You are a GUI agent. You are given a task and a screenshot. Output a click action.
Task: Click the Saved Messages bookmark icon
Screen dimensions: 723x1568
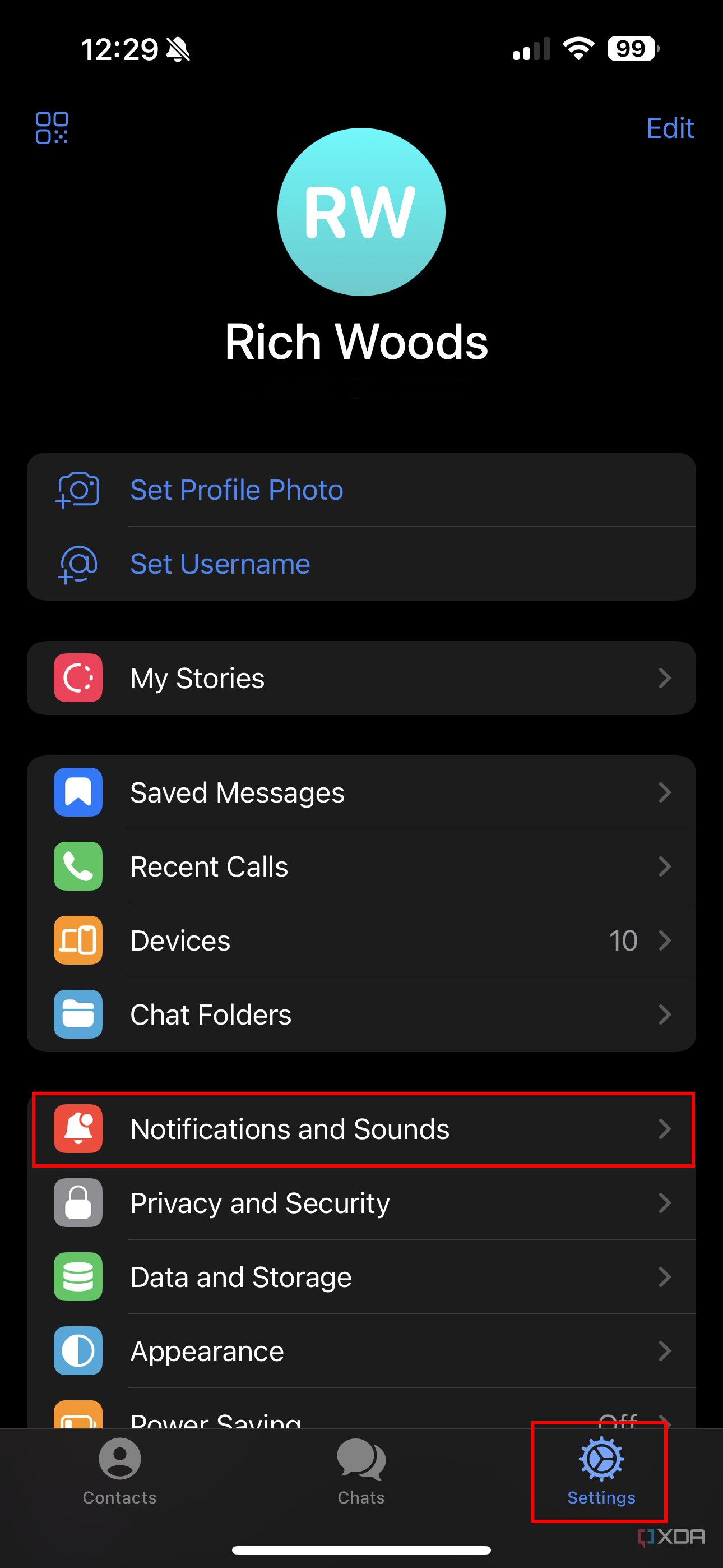pyautogui.click(x=78, y=792)
